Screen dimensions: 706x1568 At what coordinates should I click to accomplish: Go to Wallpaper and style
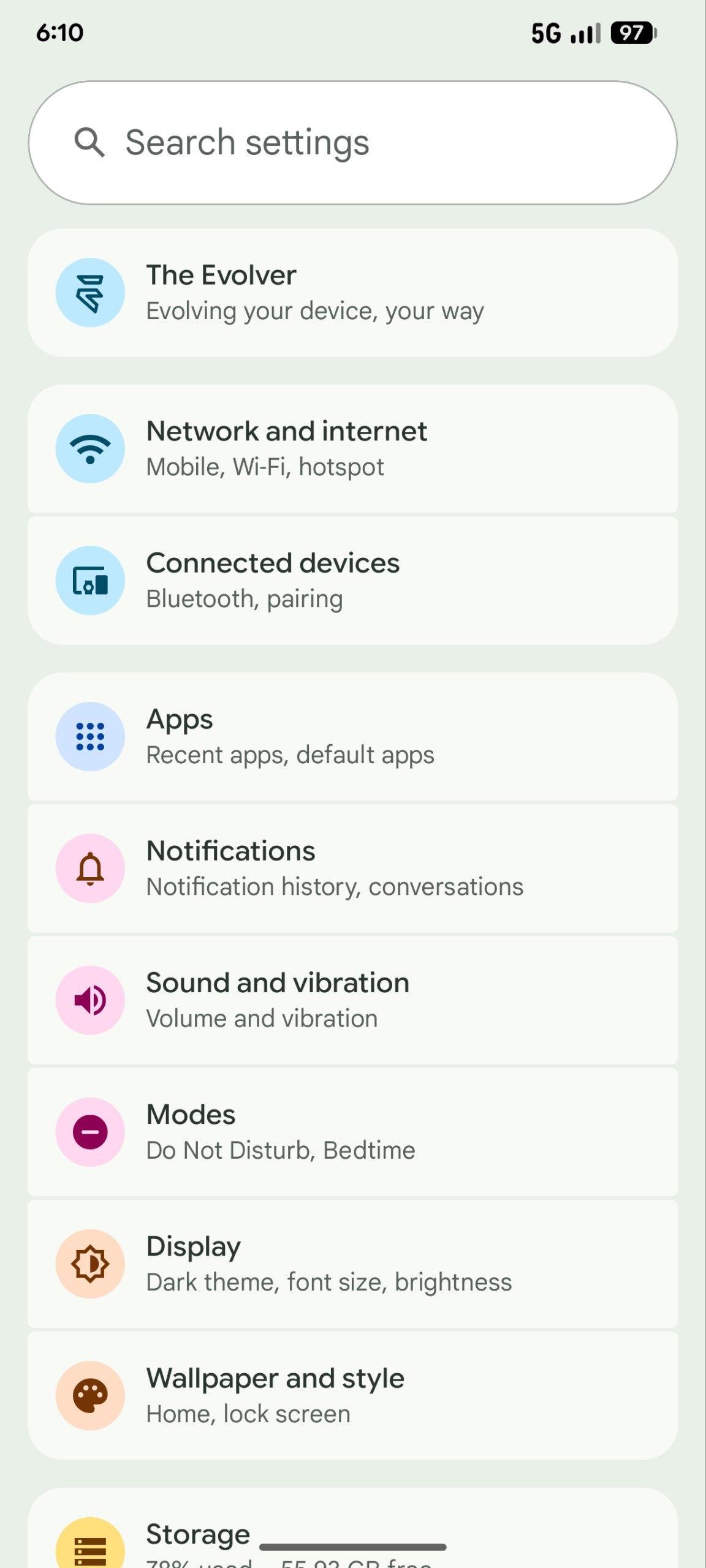(x=352, y=1395)
